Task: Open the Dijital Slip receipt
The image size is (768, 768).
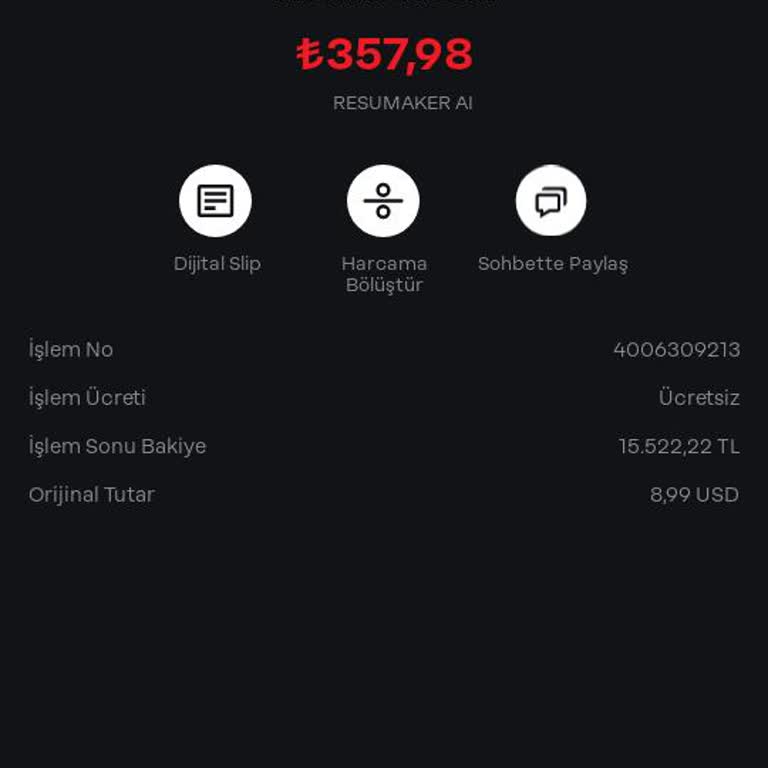Action: [215, 201]
